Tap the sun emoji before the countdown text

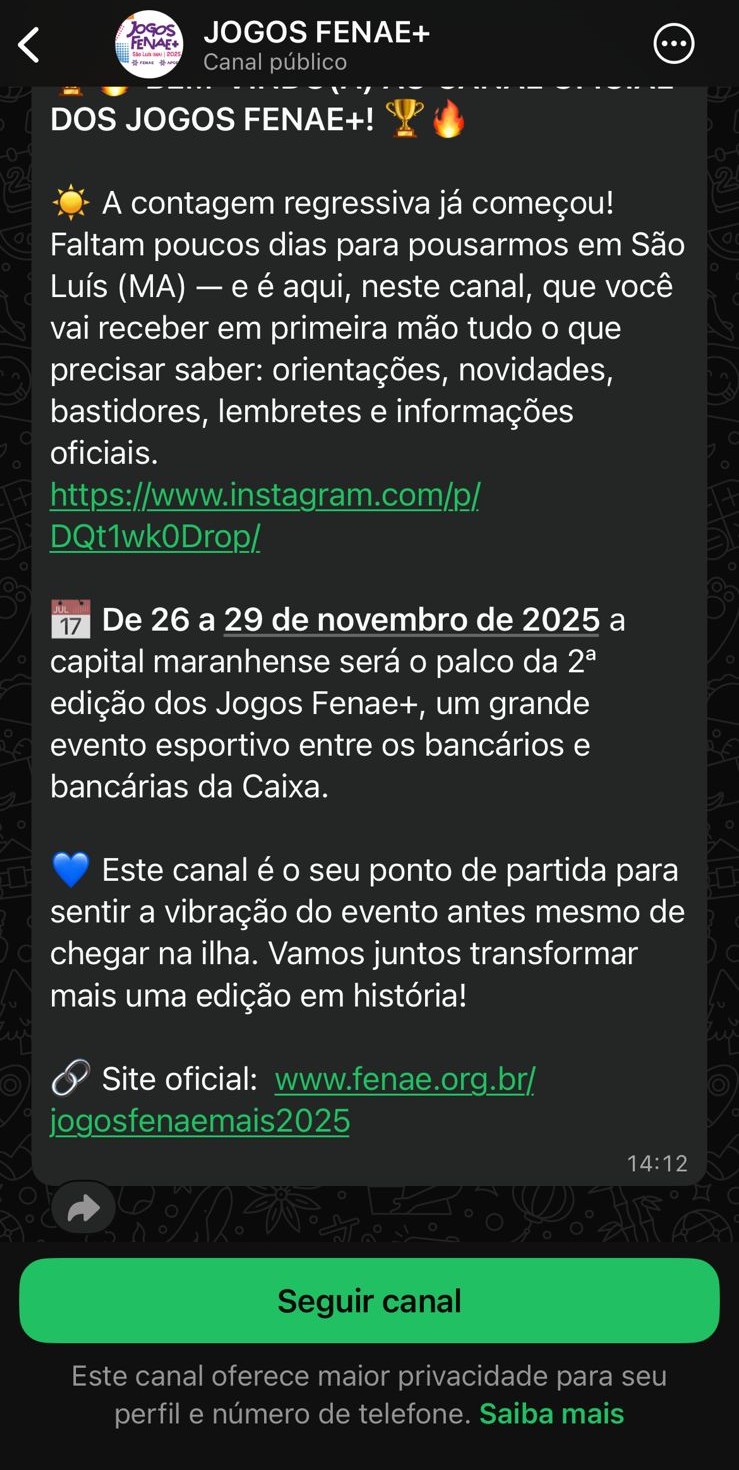coord(69,201)
